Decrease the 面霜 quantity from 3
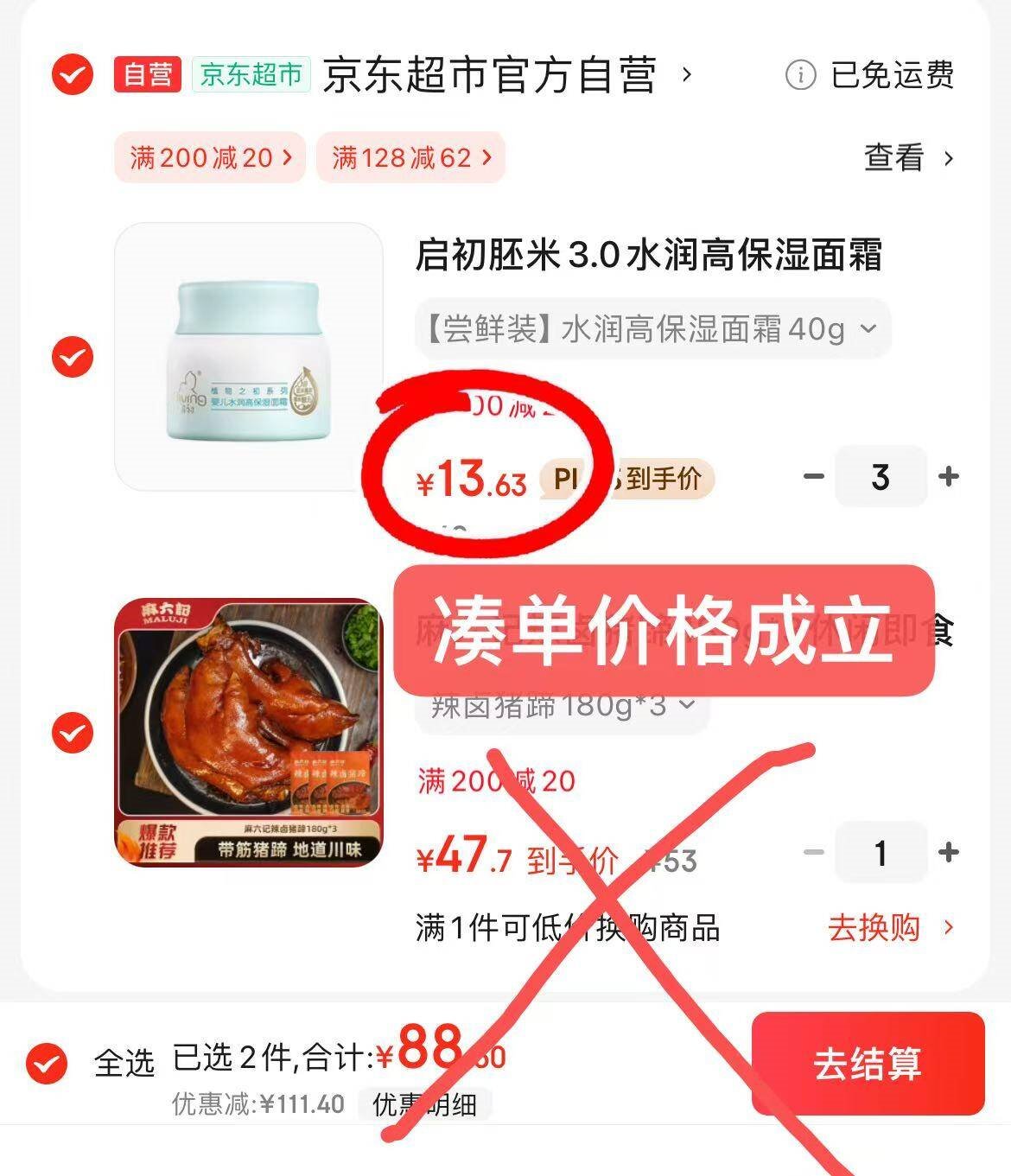 [813, 476]
